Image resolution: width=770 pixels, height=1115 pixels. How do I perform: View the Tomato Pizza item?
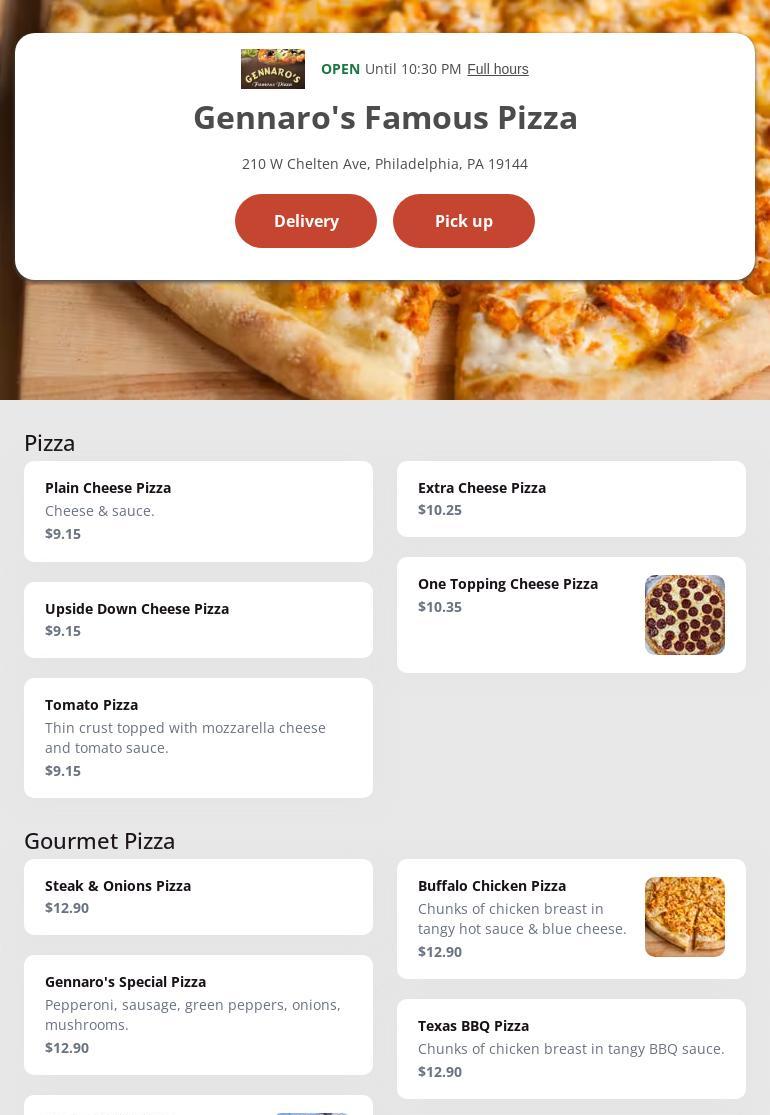point(198,738)
